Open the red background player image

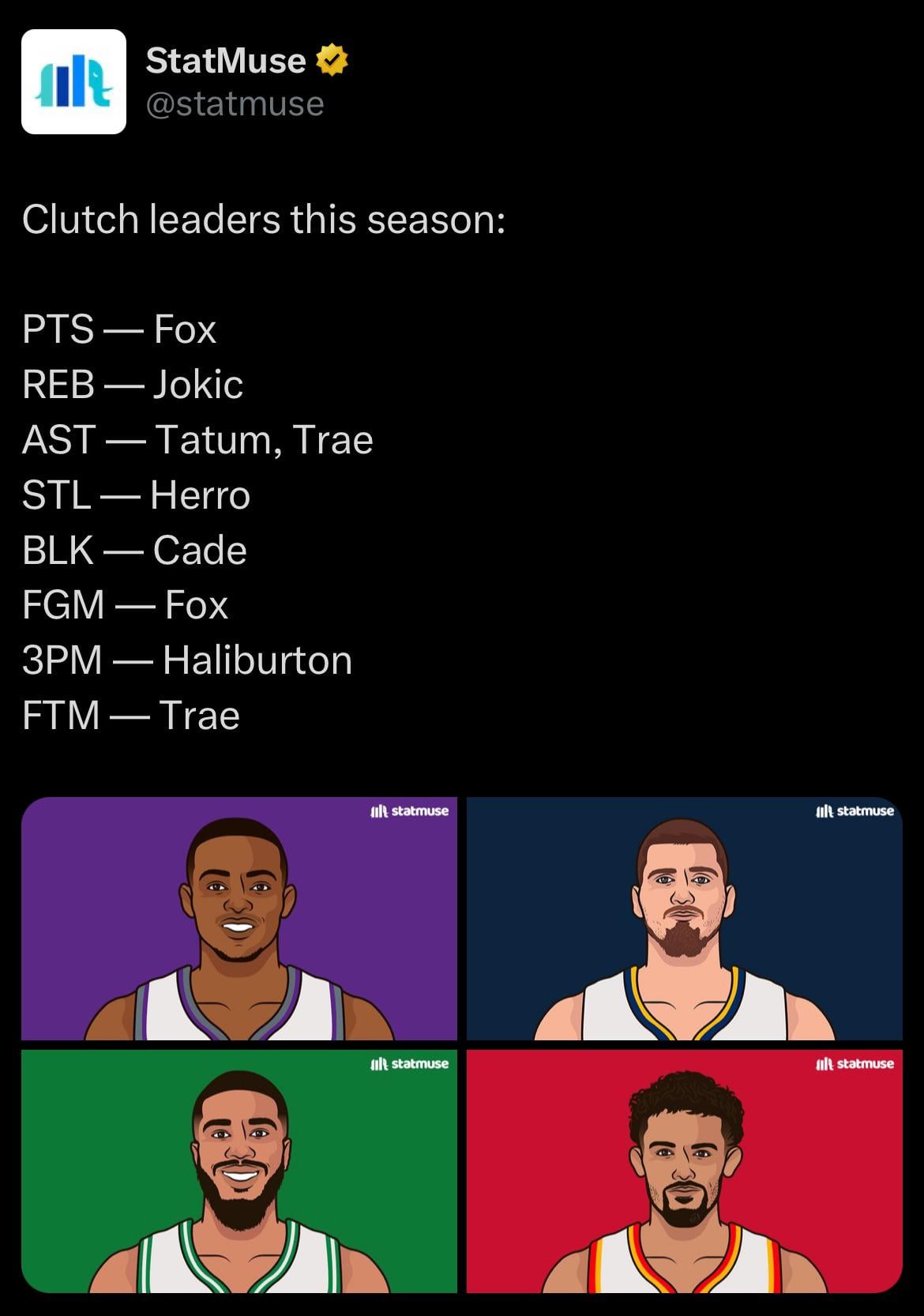(684, 1171)
